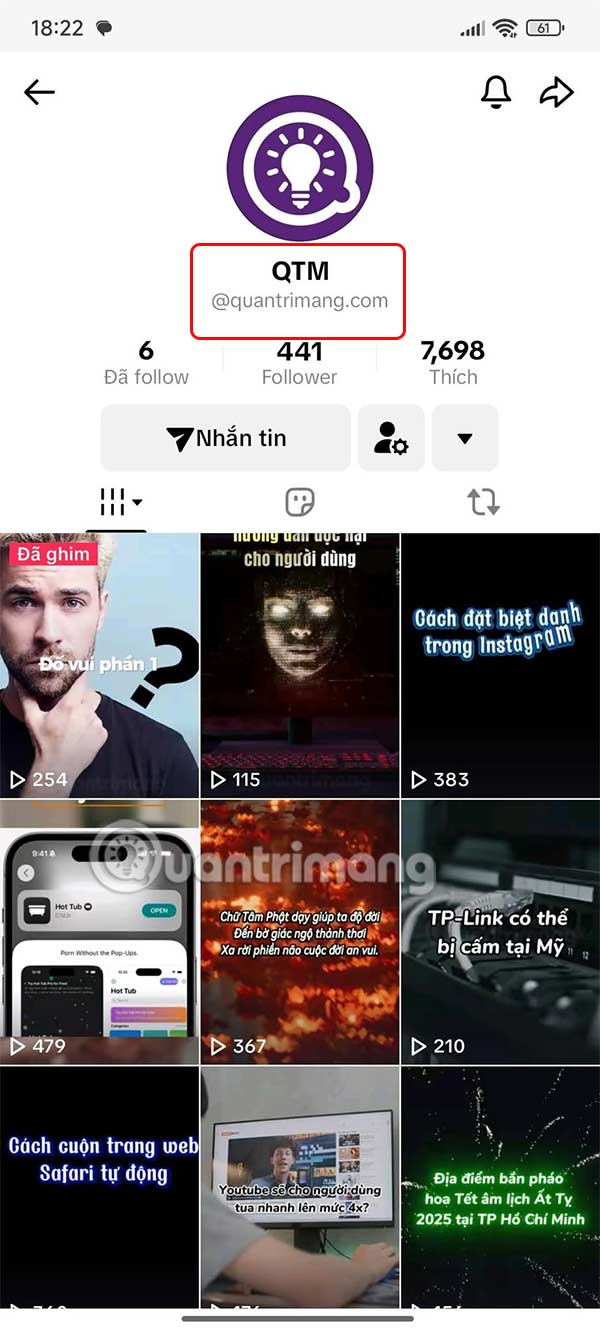Open the Đã follow list
This screenshot has width=600, height=1333.
(x=146, y=362)
